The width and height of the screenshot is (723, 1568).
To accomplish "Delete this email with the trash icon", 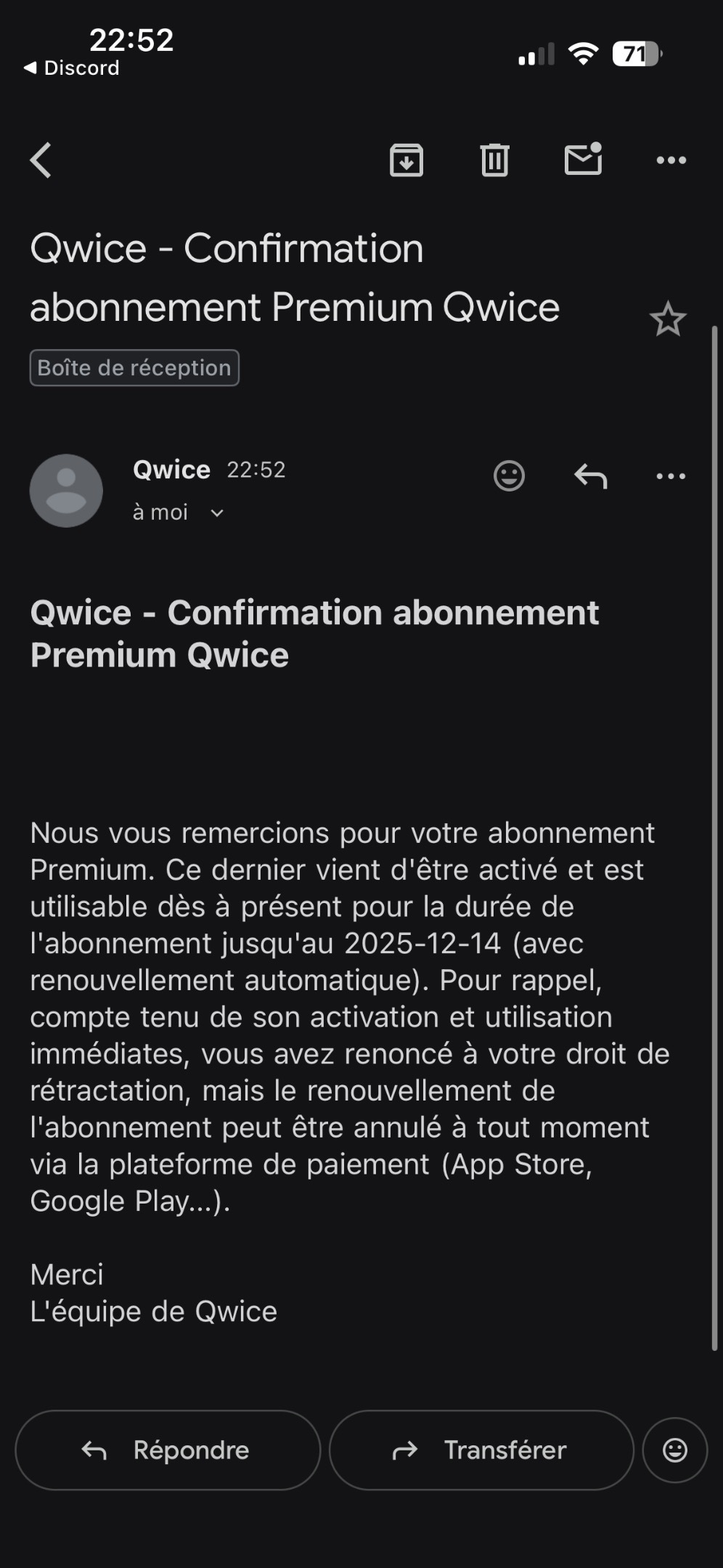I will (x=495, y=160).
